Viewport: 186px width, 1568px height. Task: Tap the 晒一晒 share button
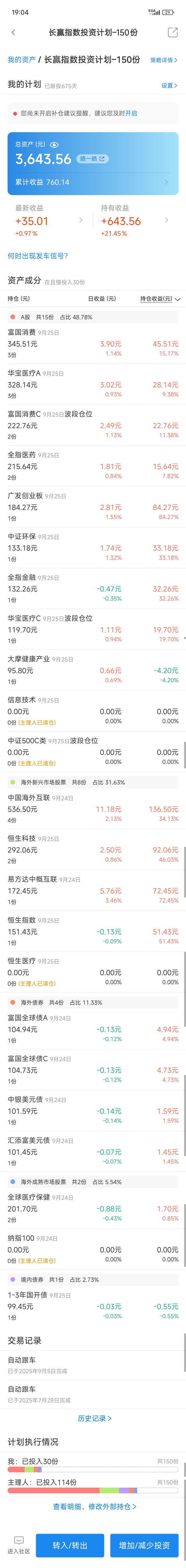92,159
